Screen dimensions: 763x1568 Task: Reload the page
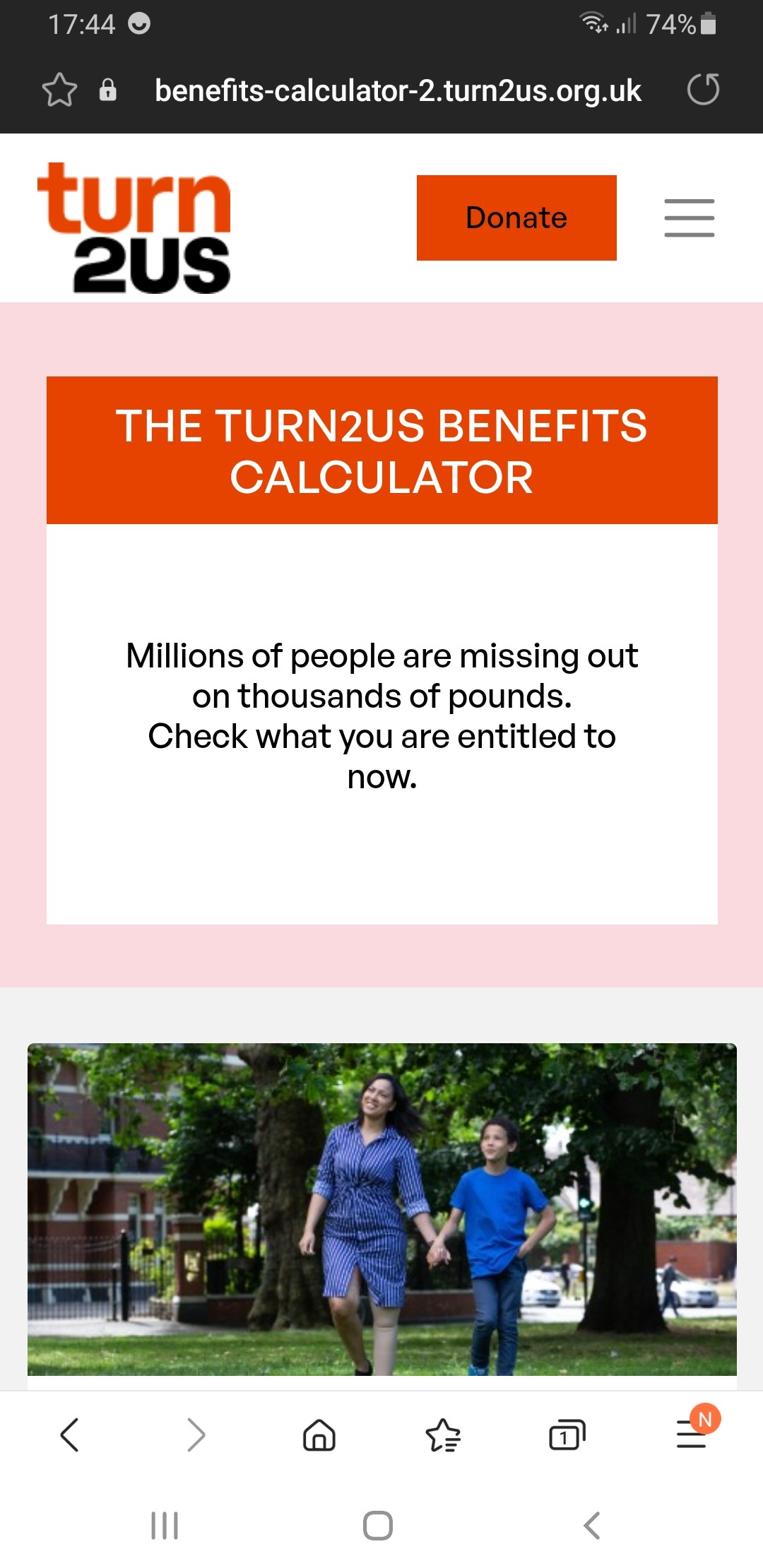tap(704, 90)
